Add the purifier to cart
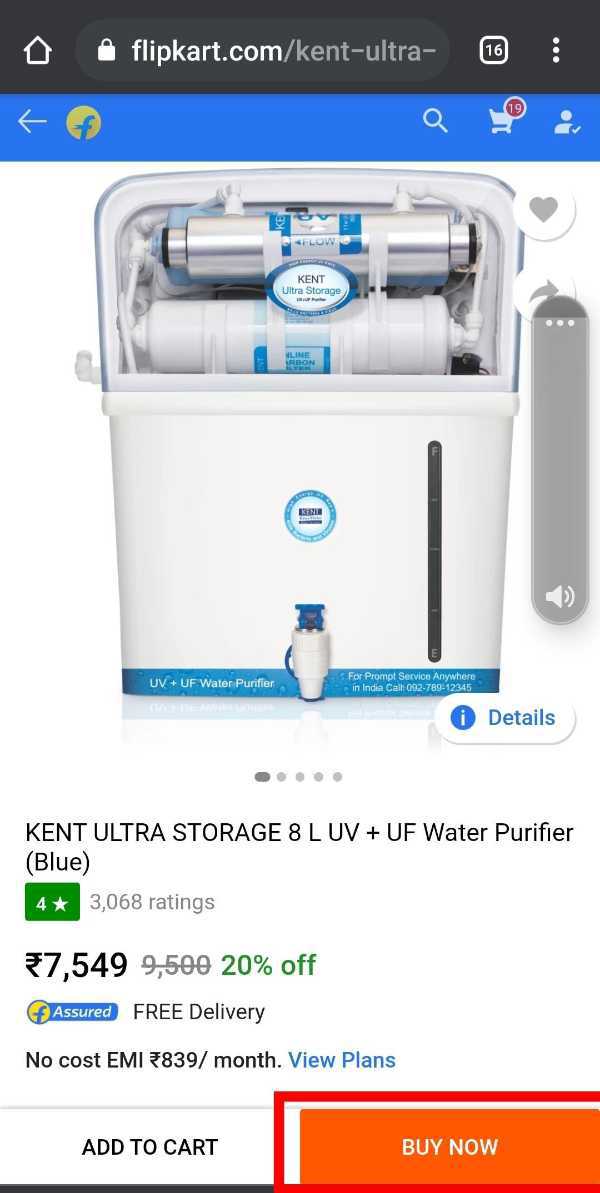The image size is (600, 1193). pos(150,1147)
